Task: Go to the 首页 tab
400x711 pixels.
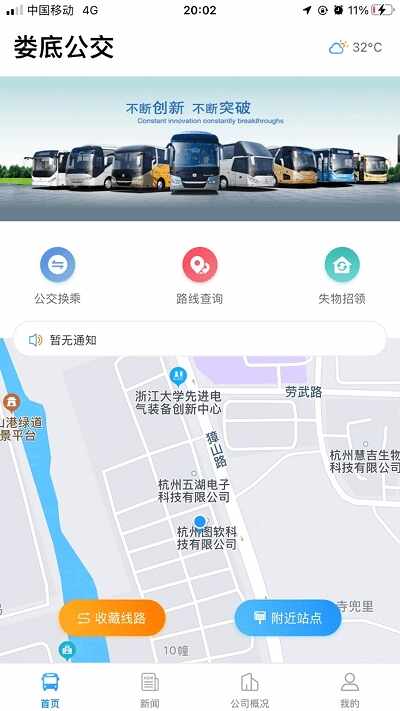Action: point(50,690)
